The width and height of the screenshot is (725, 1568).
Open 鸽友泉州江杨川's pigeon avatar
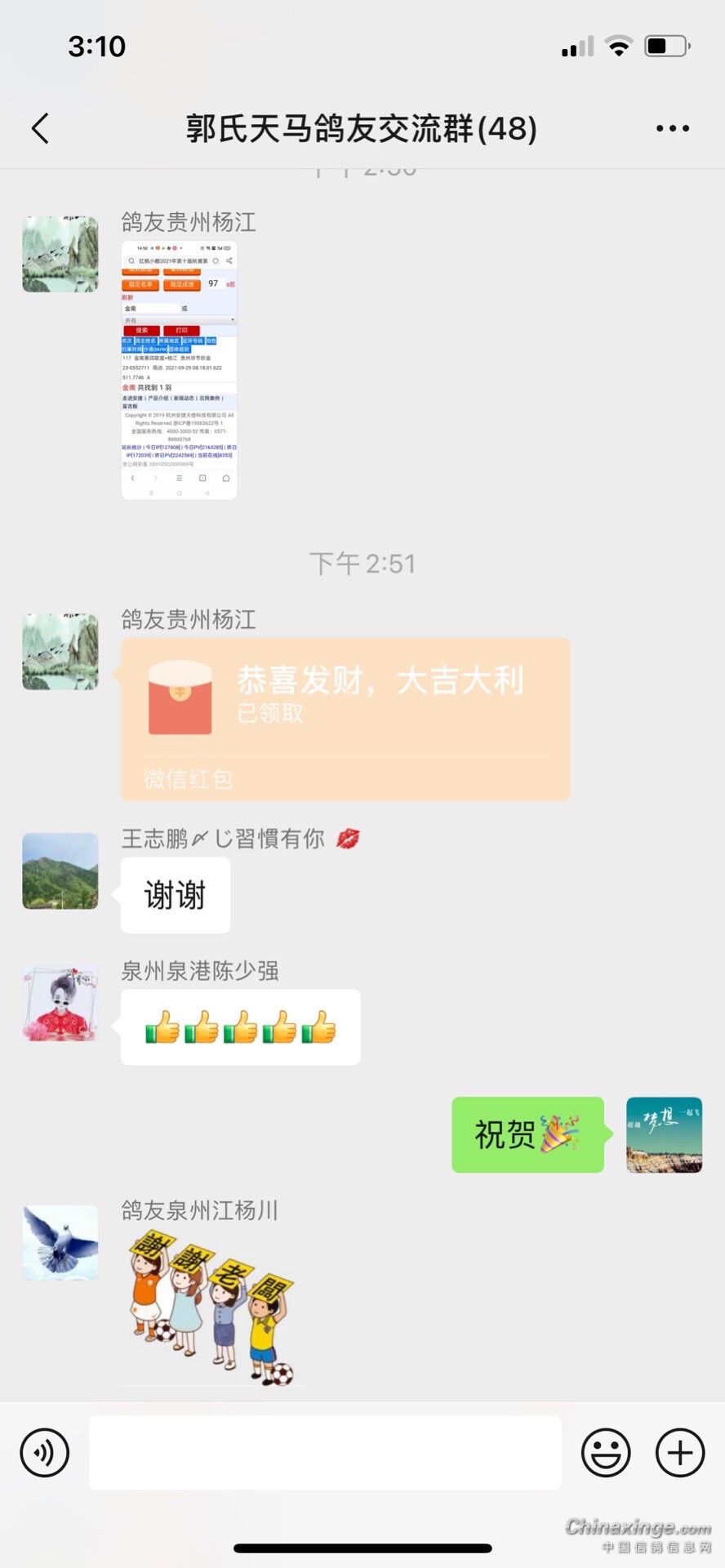(60, 1242)
